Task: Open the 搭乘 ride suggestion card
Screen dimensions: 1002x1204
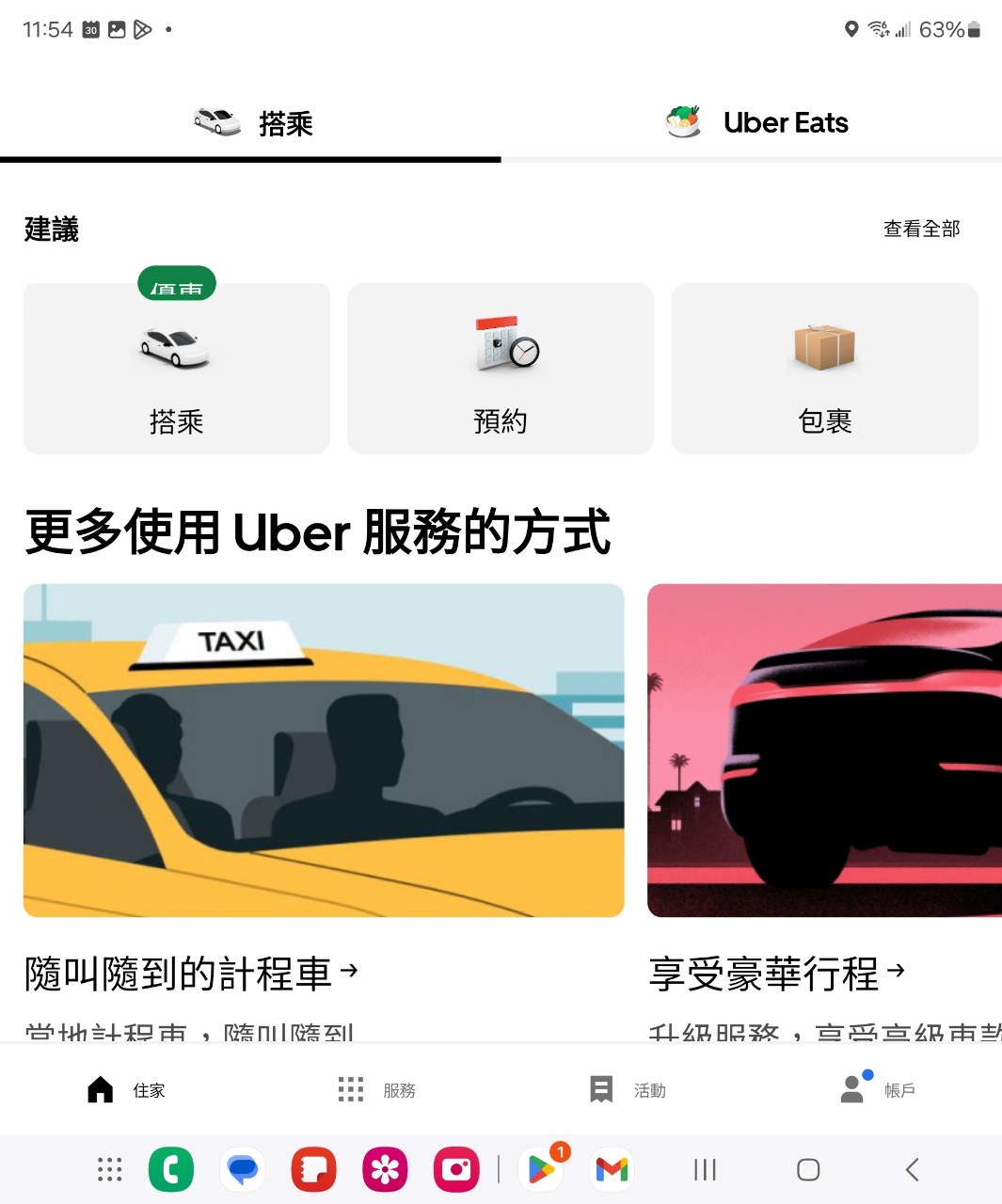Action: click(177, 369)
